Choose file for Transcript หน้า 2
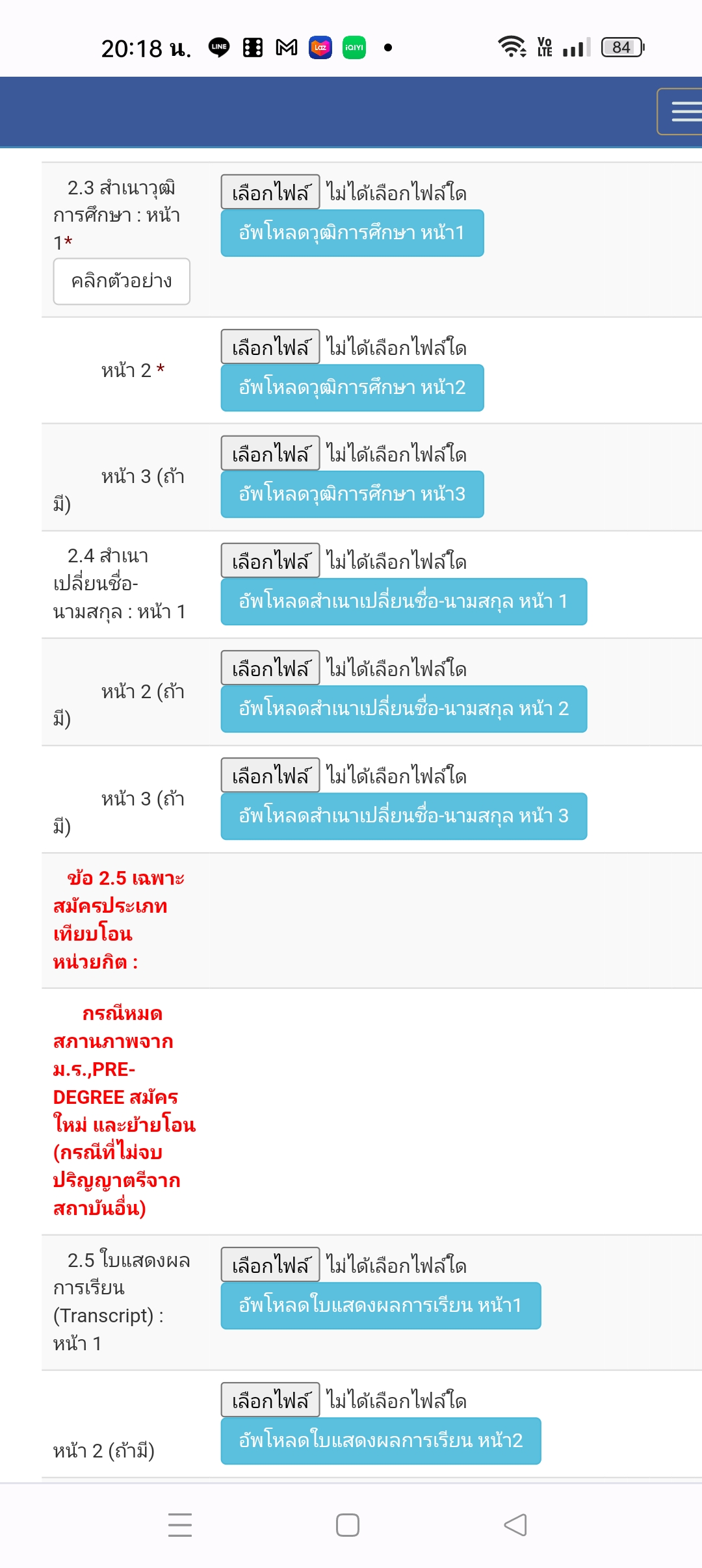 point(270,1400)
